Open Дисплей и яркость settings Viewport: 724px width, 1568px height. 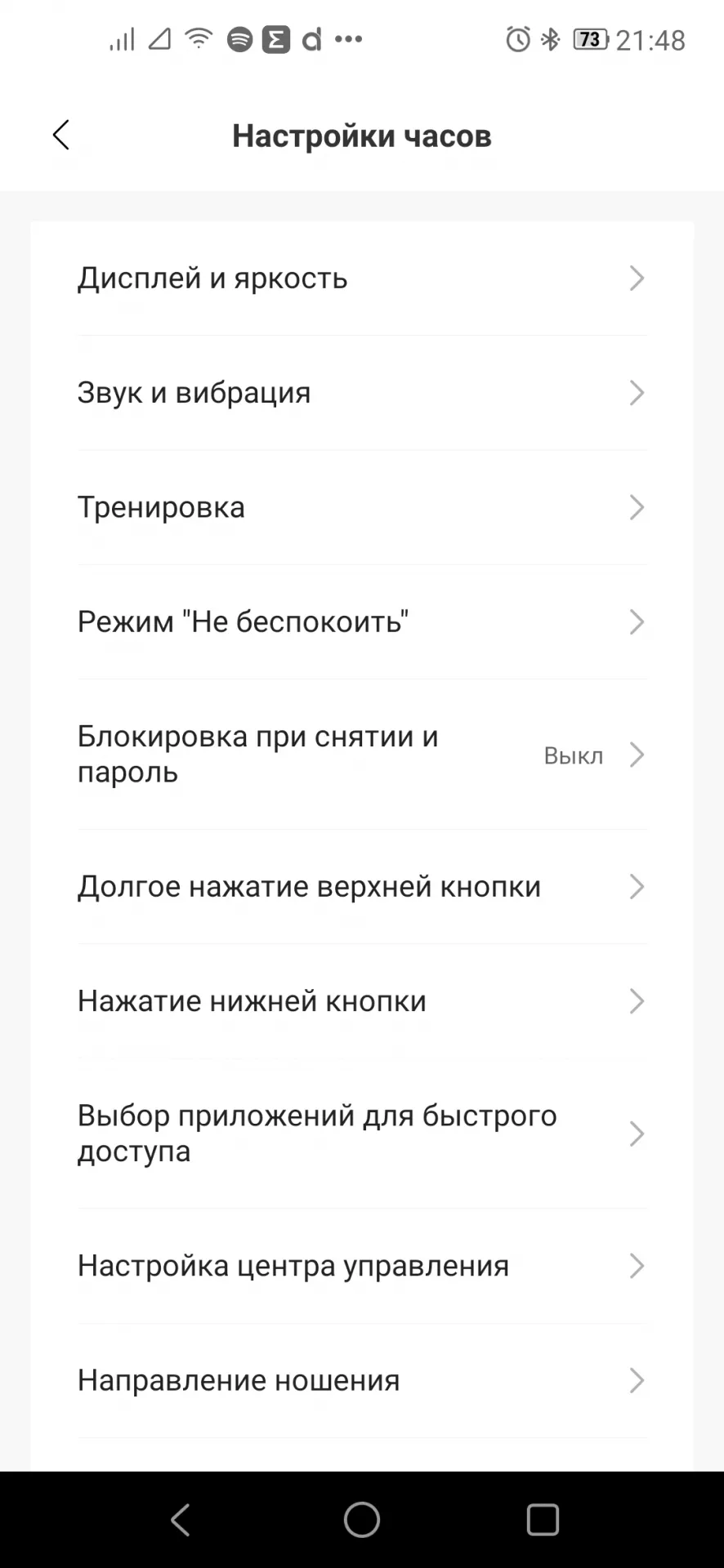click(362, 278)
